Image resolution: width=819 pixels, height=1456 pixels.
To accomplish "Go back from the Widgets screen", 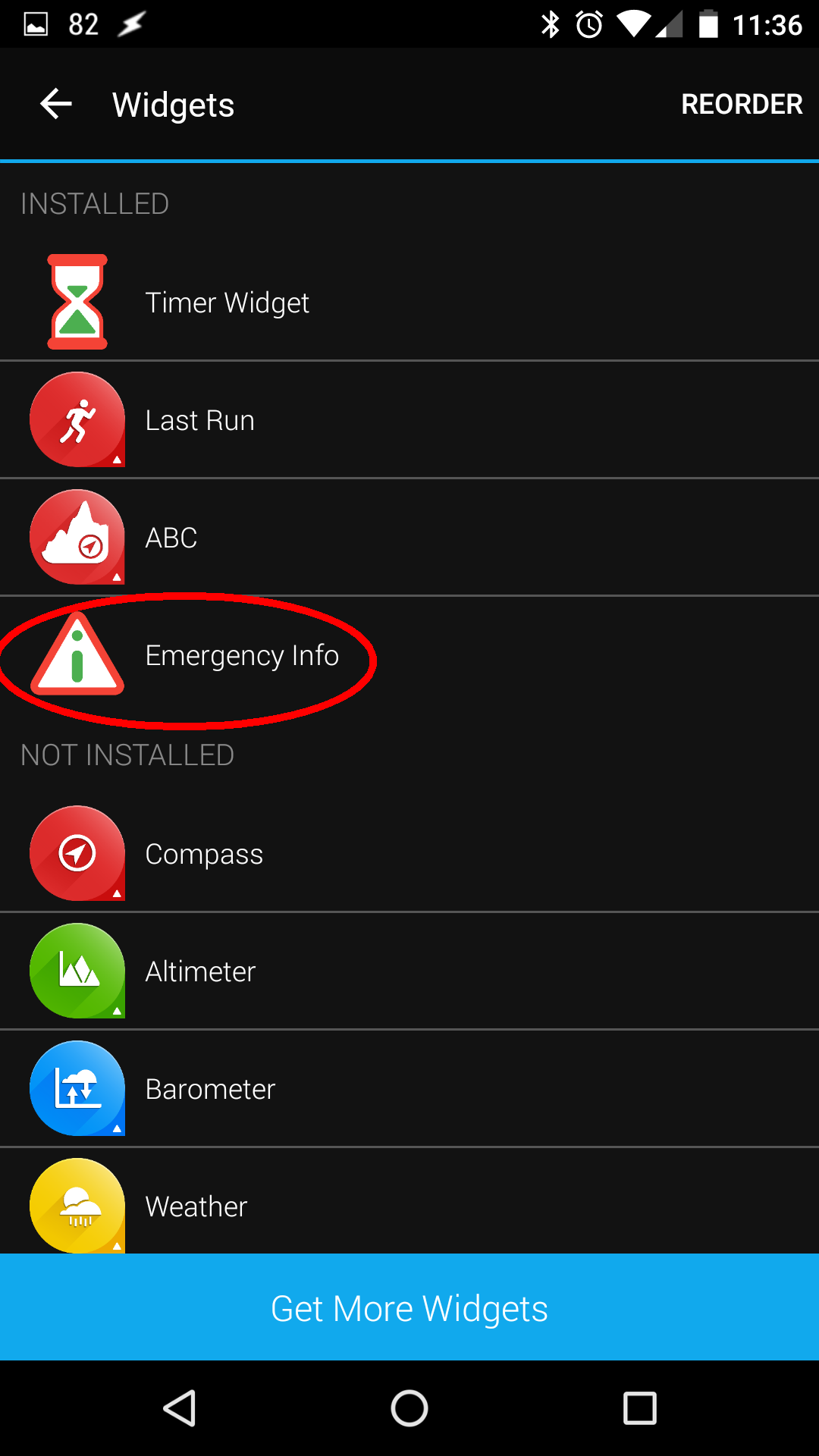I will click(56, 104).
